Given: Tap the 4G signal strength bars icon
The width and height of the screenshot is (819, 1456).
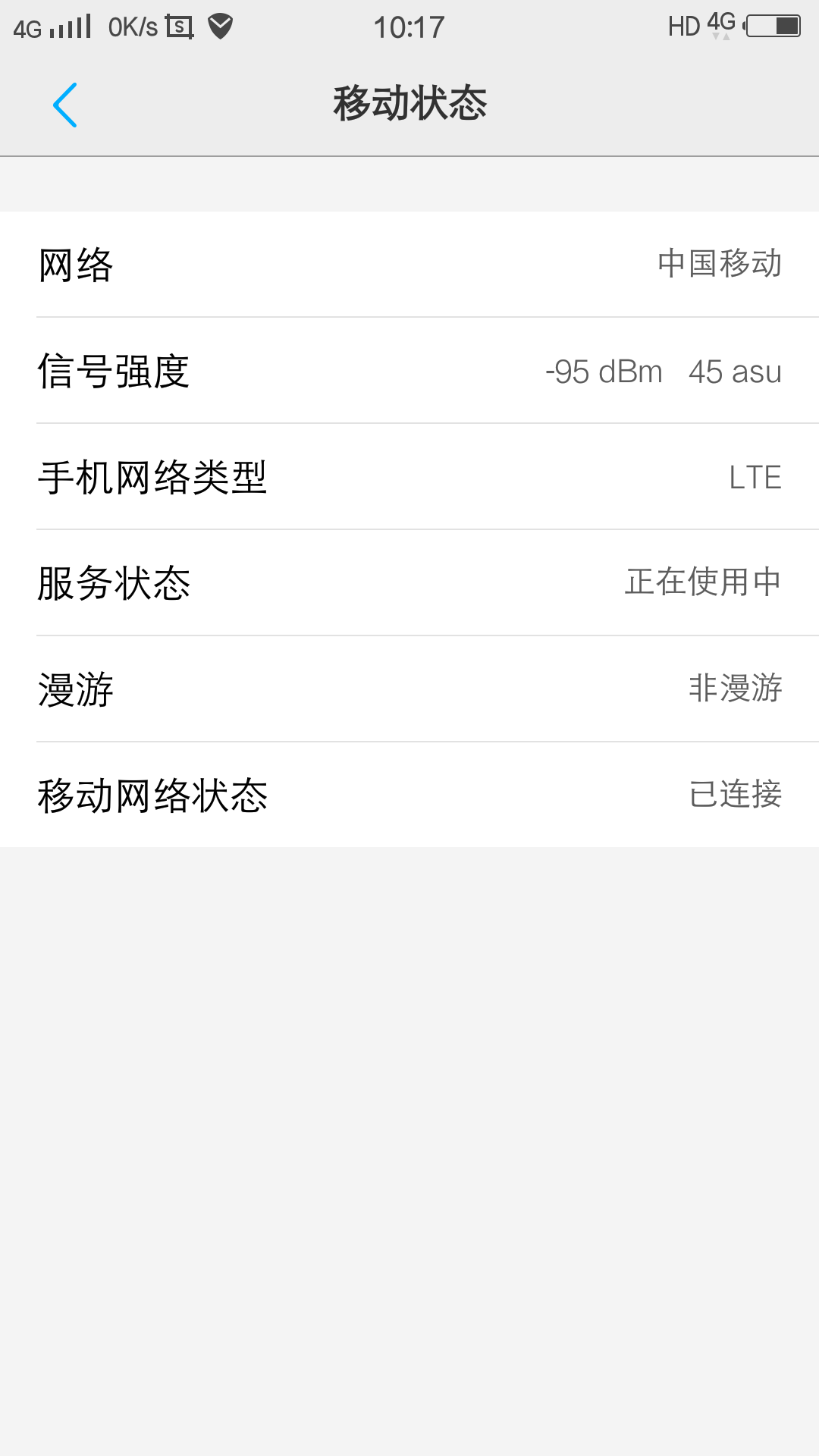Looking at the screenshot, I should click(x=72, y=26).
